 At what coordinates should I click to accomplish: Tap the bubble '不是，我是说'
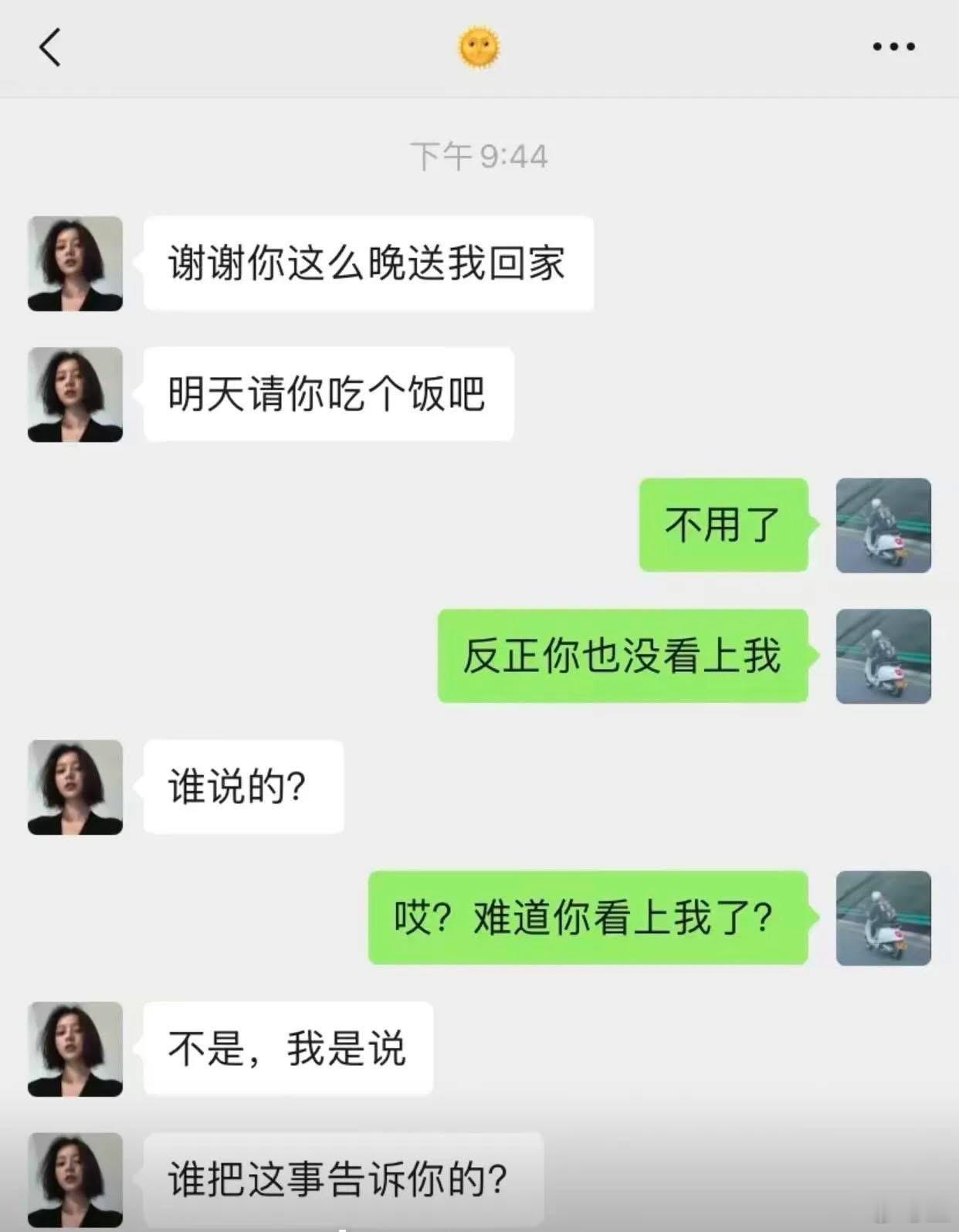[x=286, y=1047]
